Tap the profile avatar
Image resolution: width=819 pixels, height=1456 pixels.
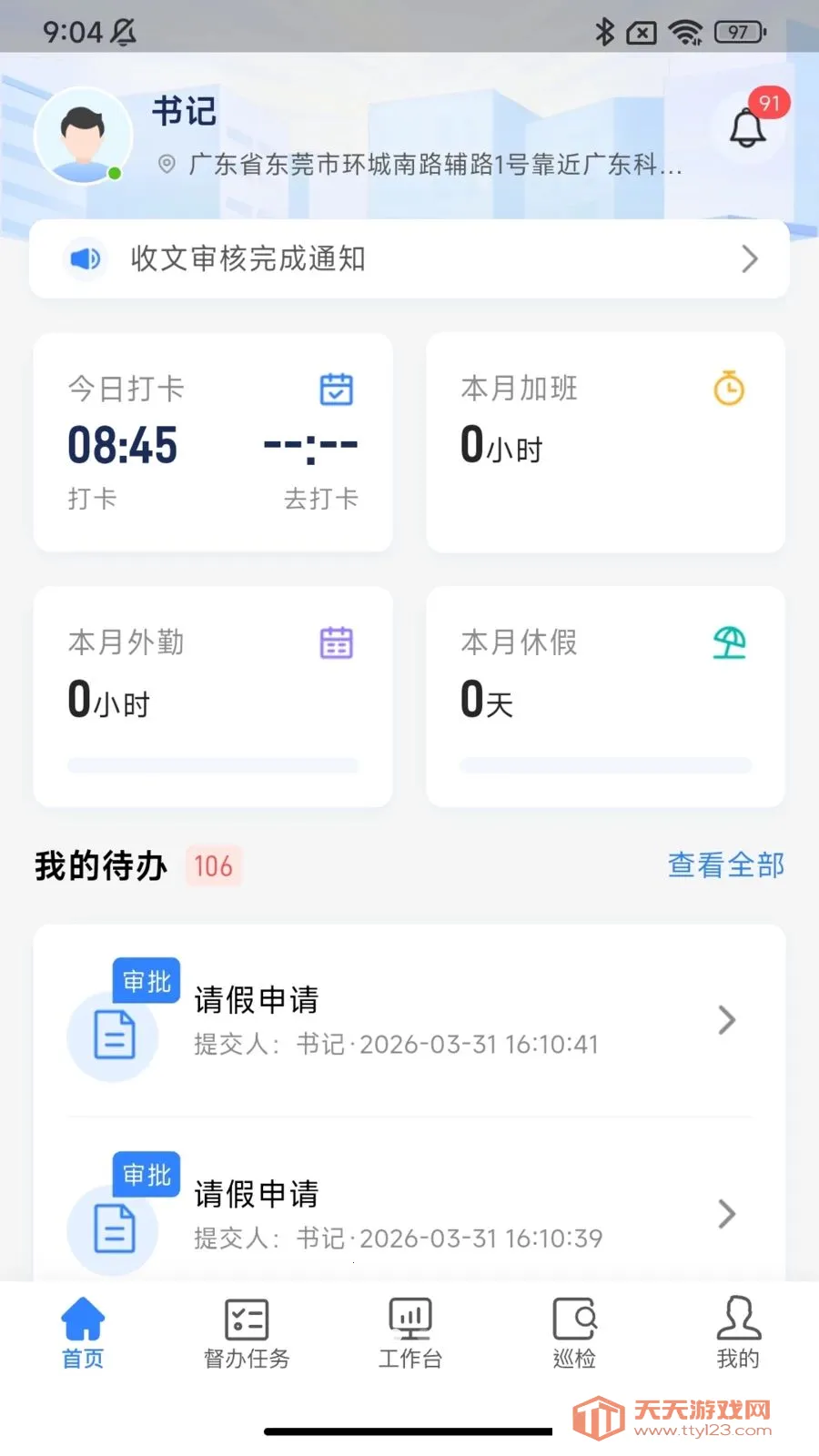83,136
